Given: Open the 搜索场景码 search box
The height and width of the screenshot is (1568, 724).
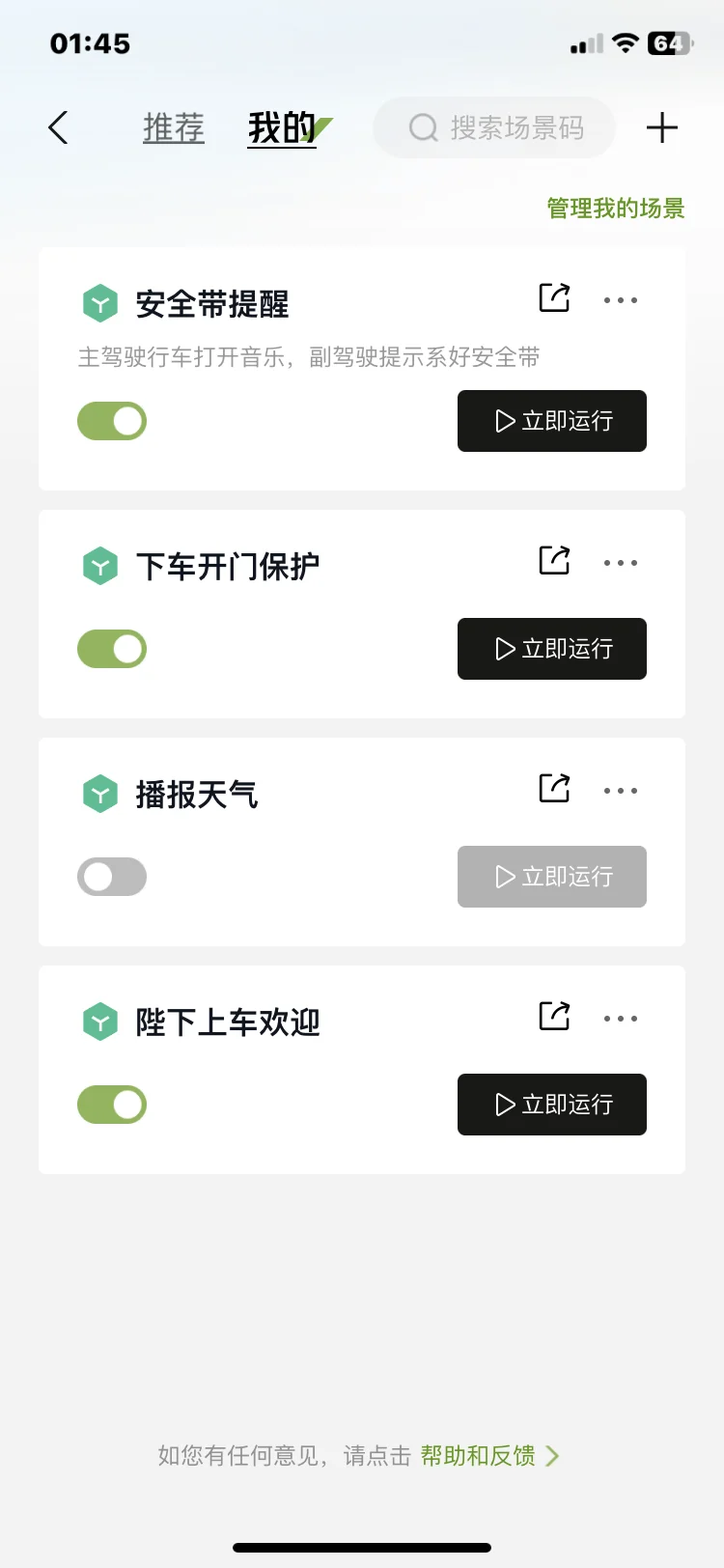Looking at the screenshot, I should 494,127.
